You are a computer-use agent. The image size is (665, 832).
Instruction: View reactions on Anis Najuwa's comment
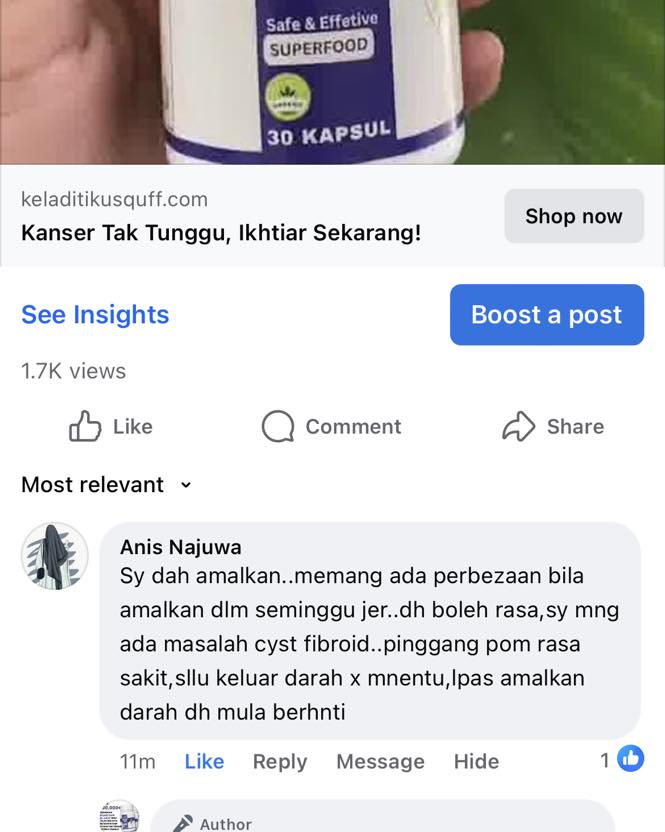pyautogui.click(x=622, y=760)
